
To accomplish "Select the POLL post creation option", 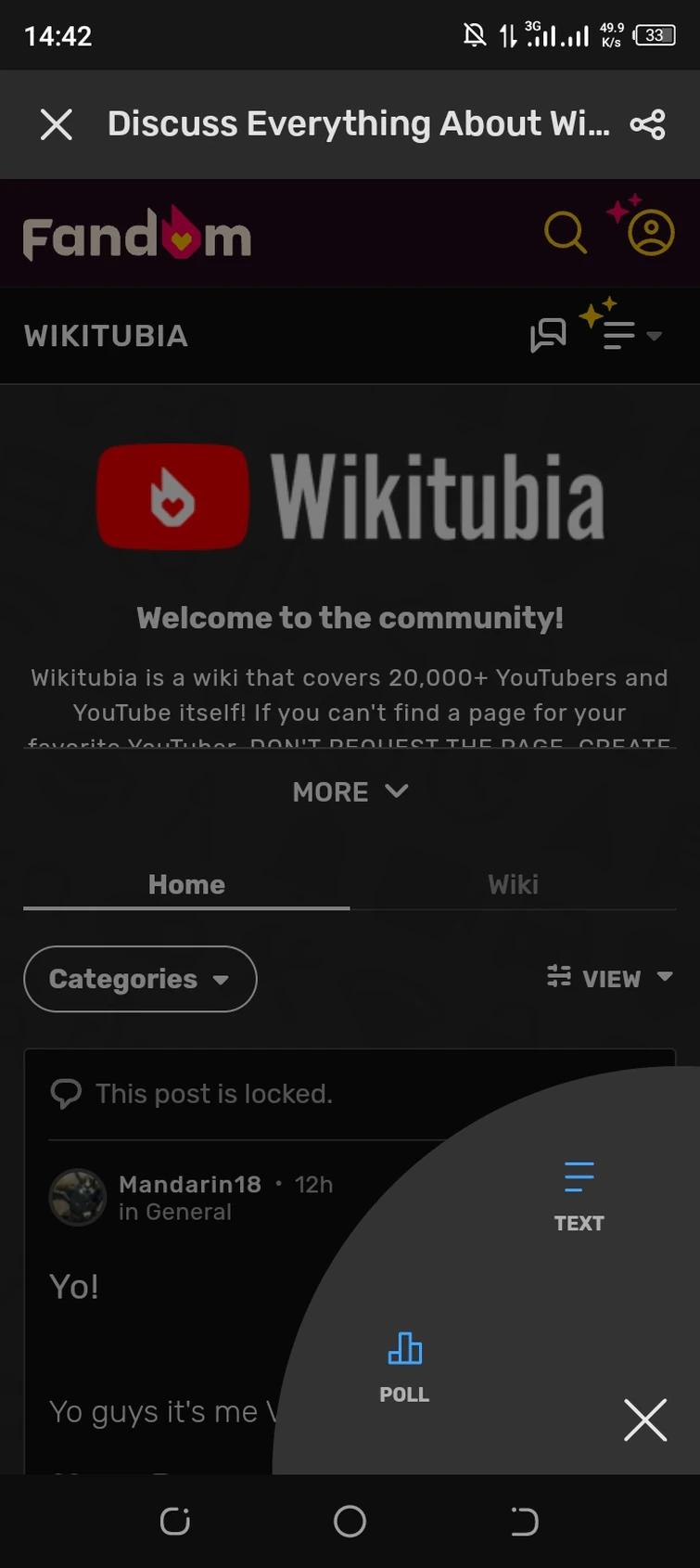I will click(x=404, y=1364).
